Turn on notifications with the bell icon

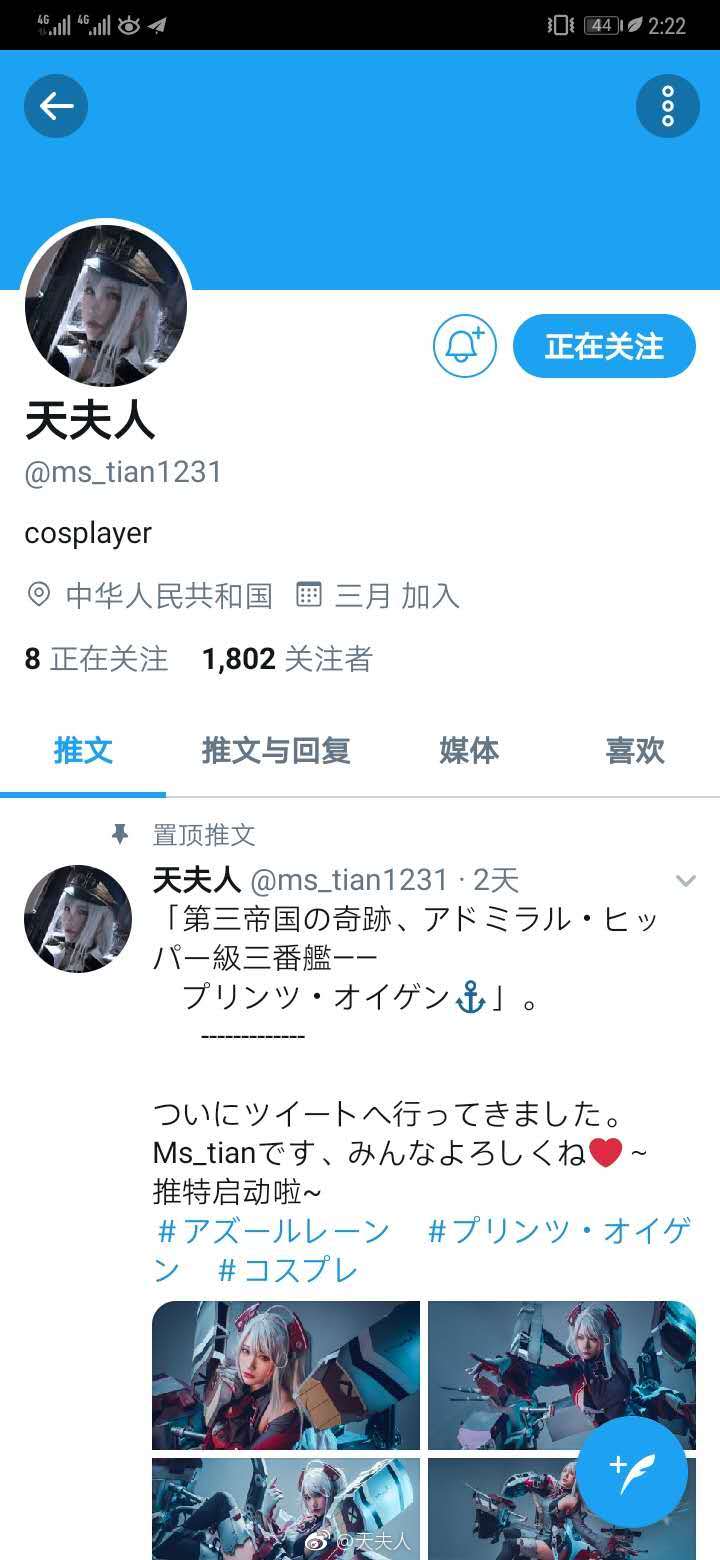click(x=464, y=346)
